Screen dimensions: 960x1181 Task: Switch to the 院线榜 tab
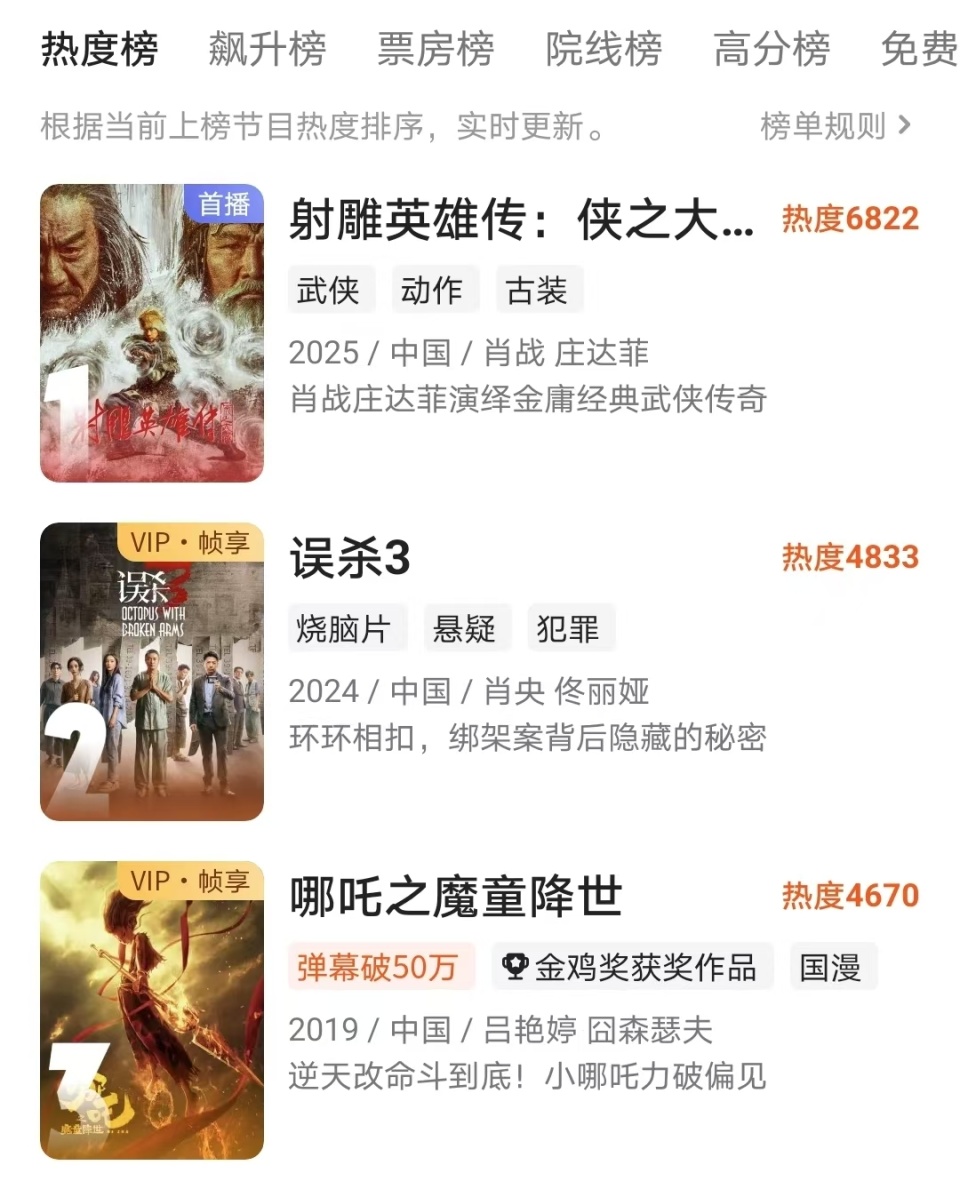[602, 49]
